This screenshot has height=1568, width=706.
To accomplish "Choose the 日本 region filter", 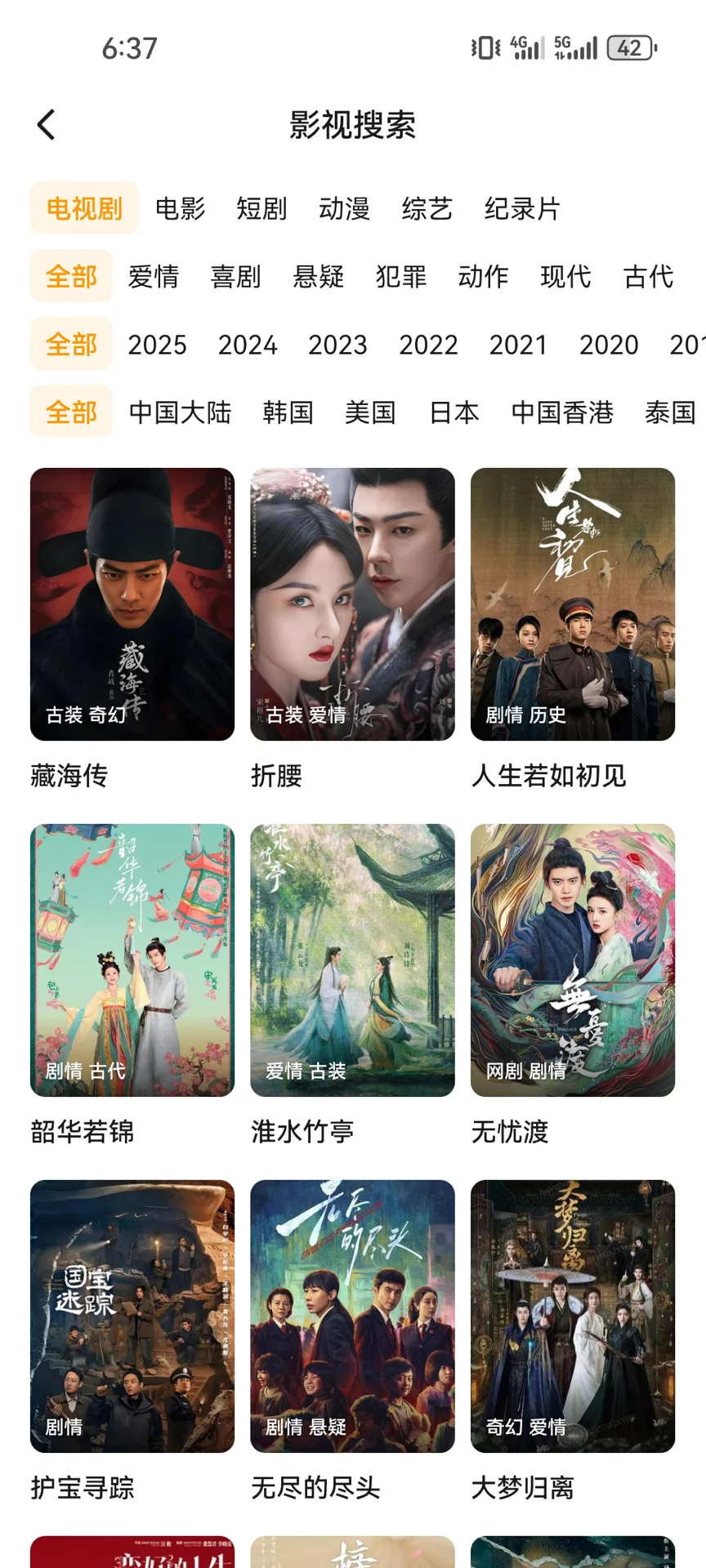I will 454,412.
